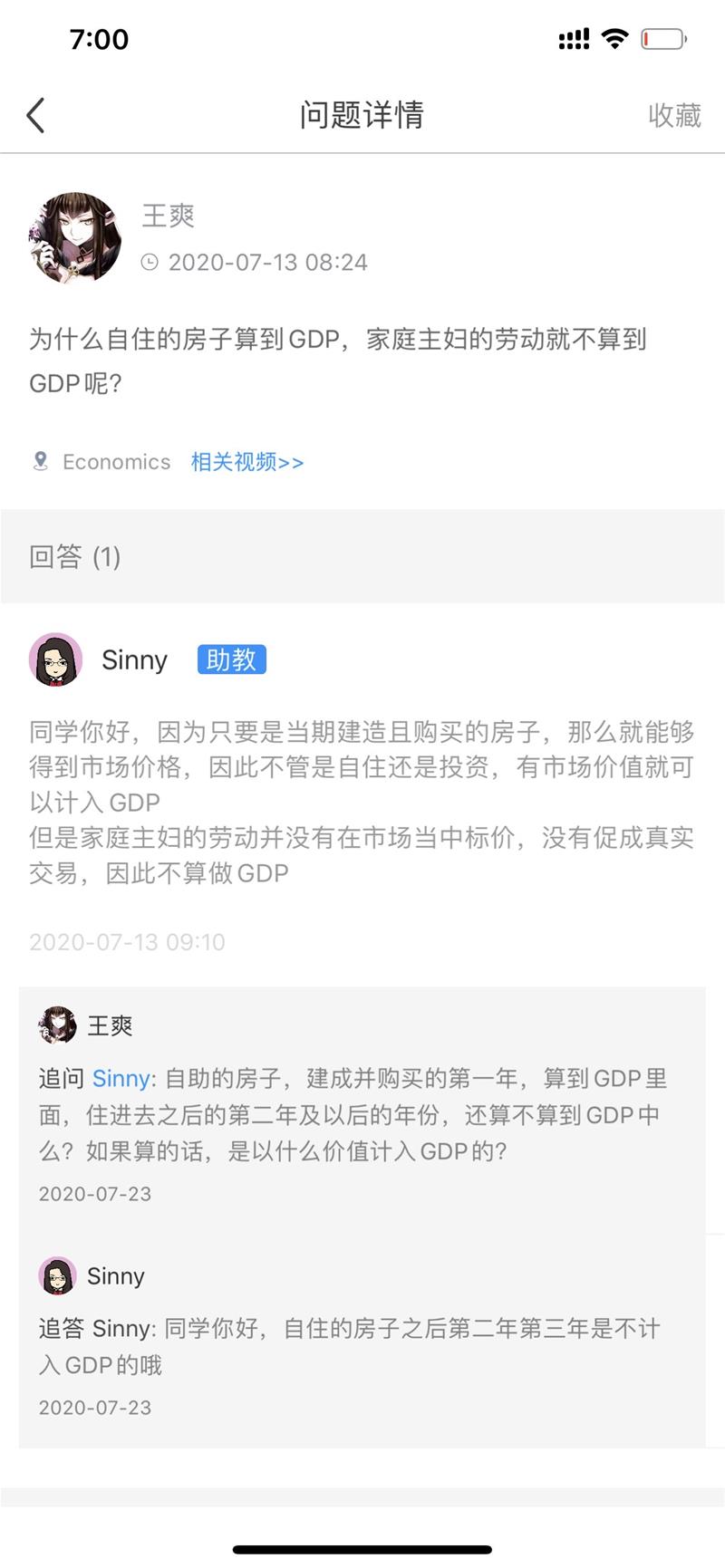Go back from the question details page
Image resolution: width=725 pixels, height=1568 pixels.
(x=36, y=116)
